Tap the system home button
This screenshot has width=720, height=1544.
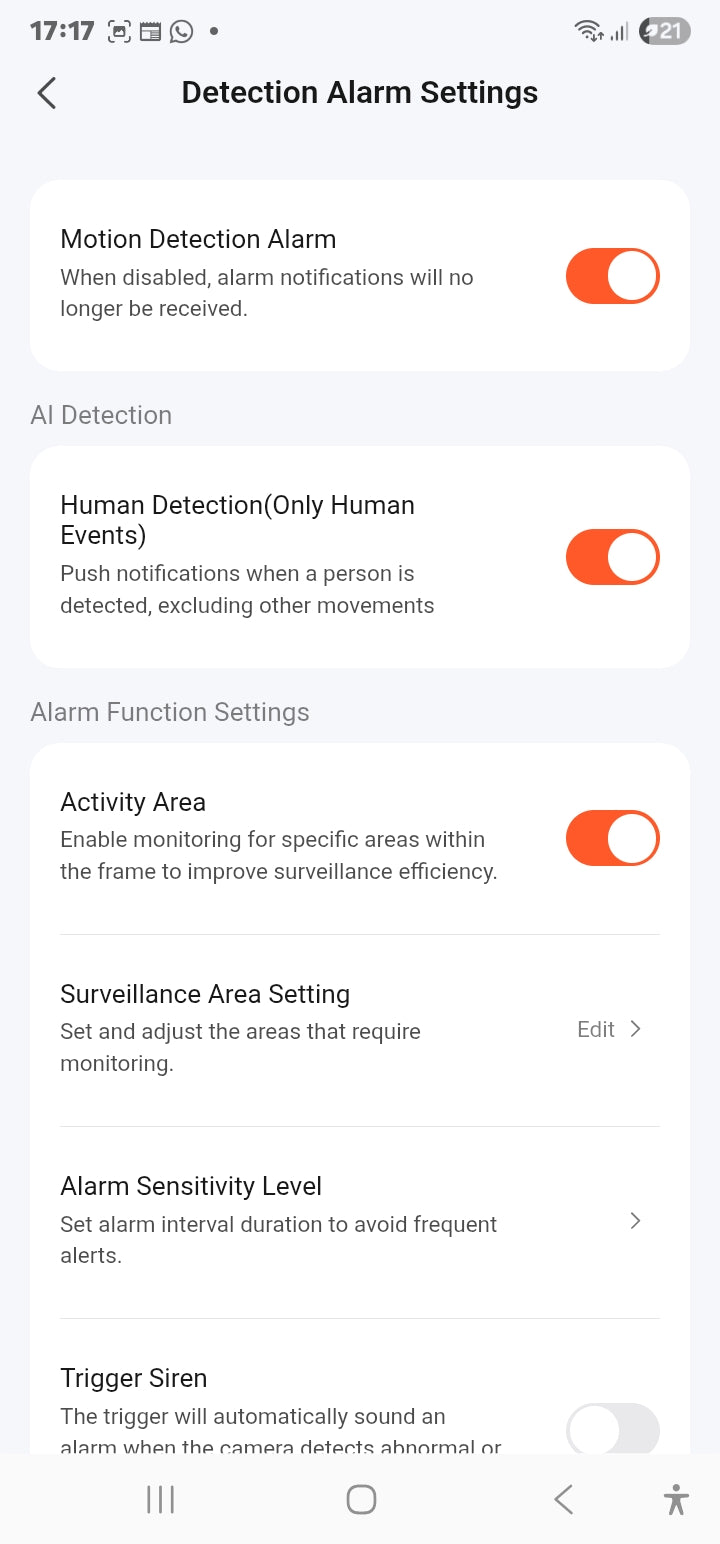point(360,1499)
